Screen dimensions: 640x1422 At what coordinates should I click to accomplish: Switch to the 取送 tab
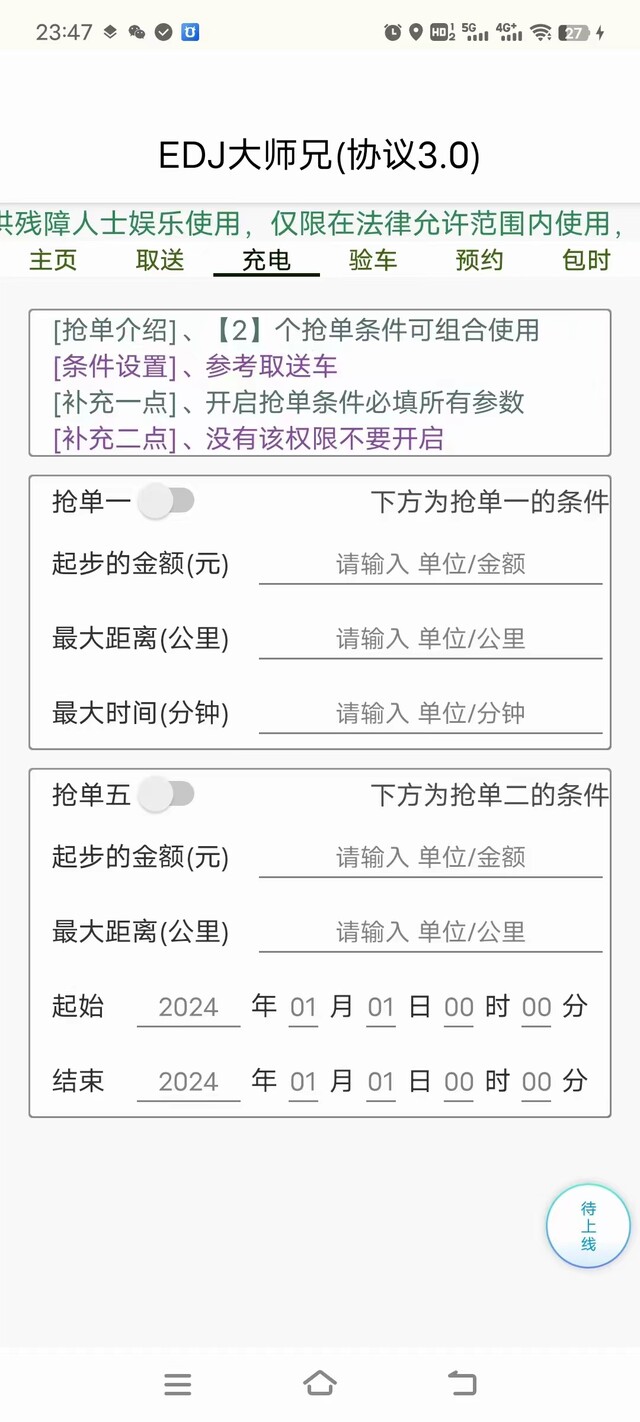(160, 260)
